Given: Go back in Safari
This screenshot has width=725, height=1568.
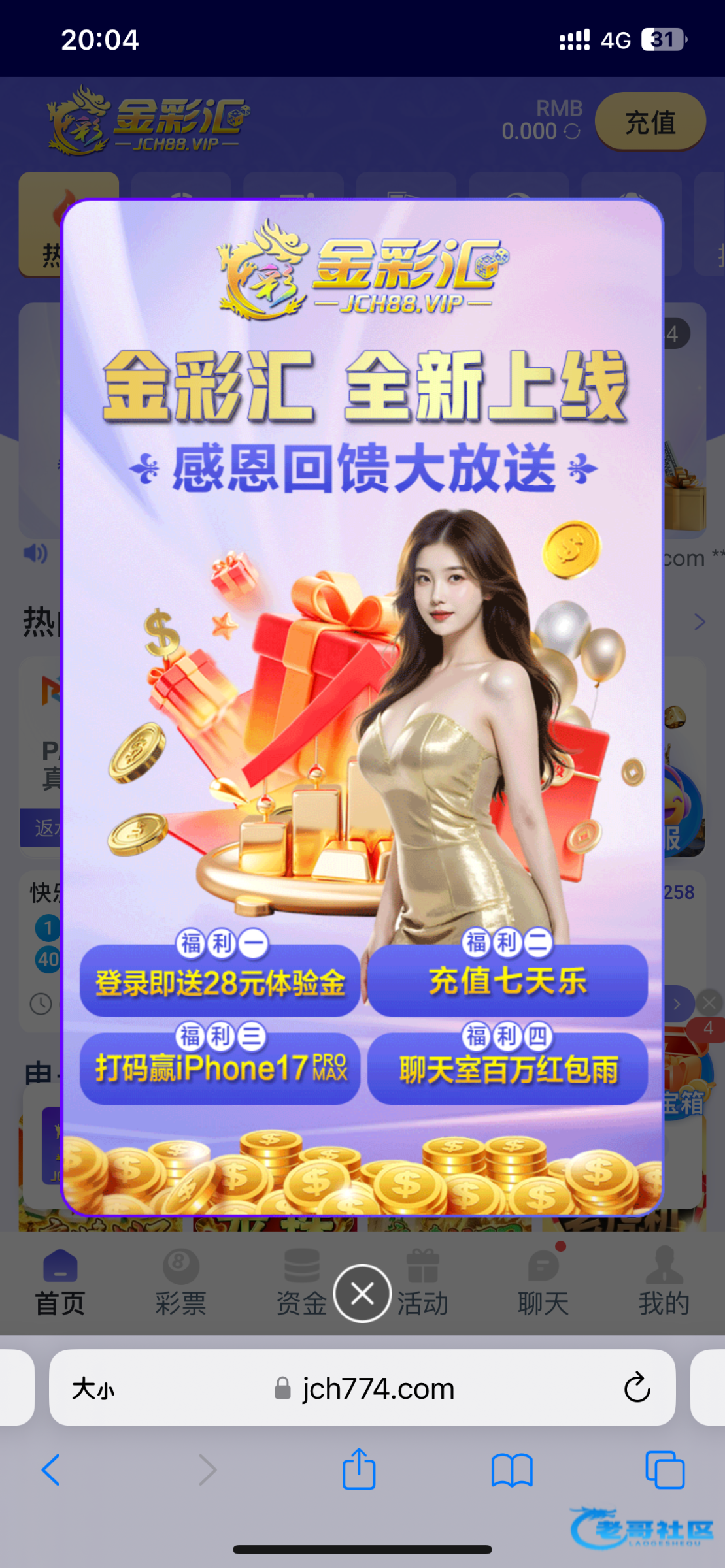Looking at the screenshot, I should pos(51,1470).
